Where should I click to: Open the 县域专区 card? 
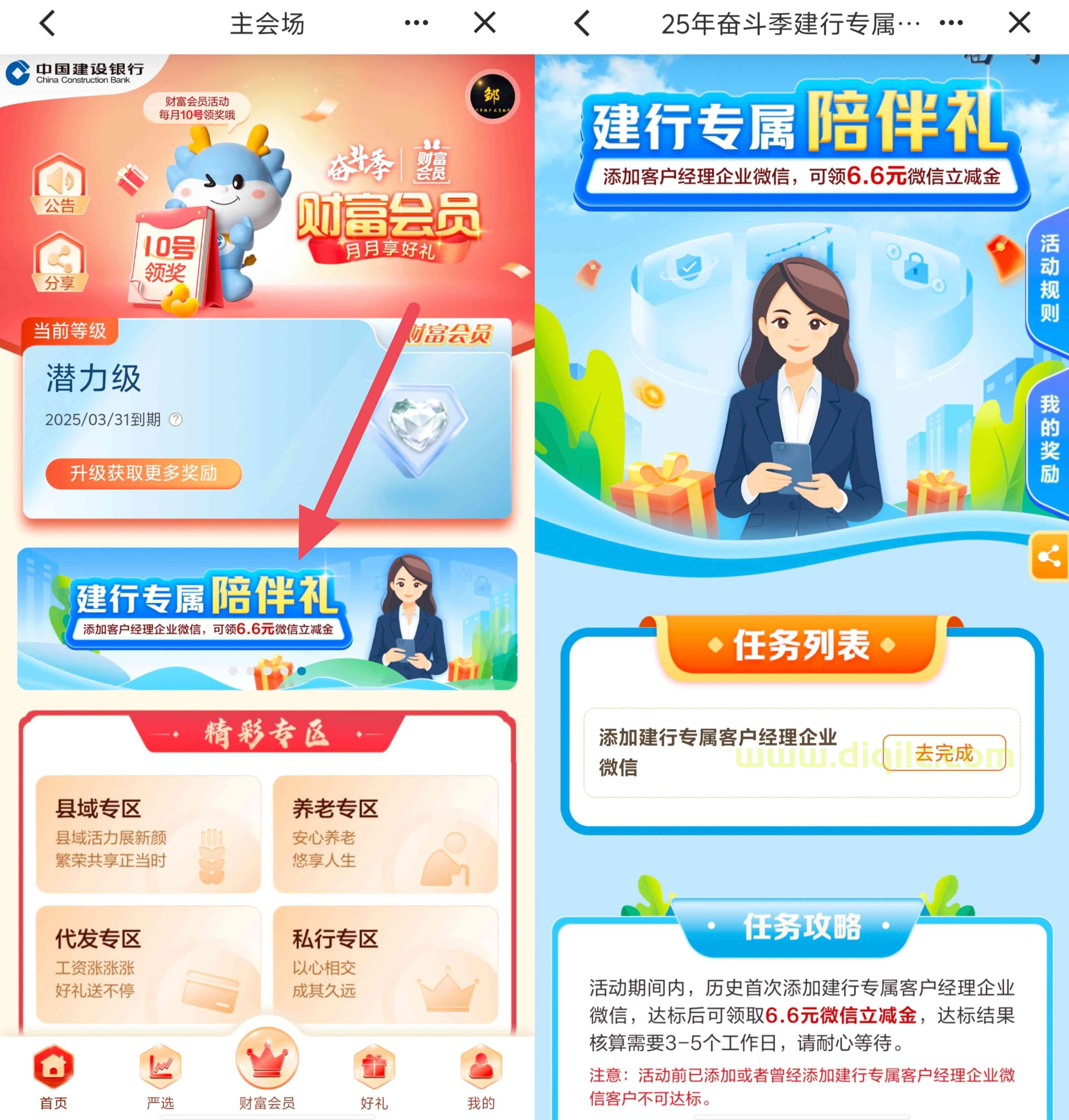tap(148, 834)
